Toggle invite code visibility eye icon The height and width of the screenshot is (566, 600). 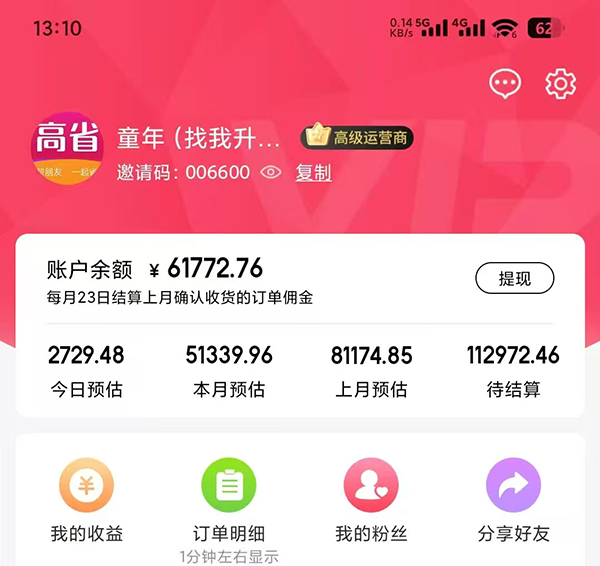click(x=271, y=172)
